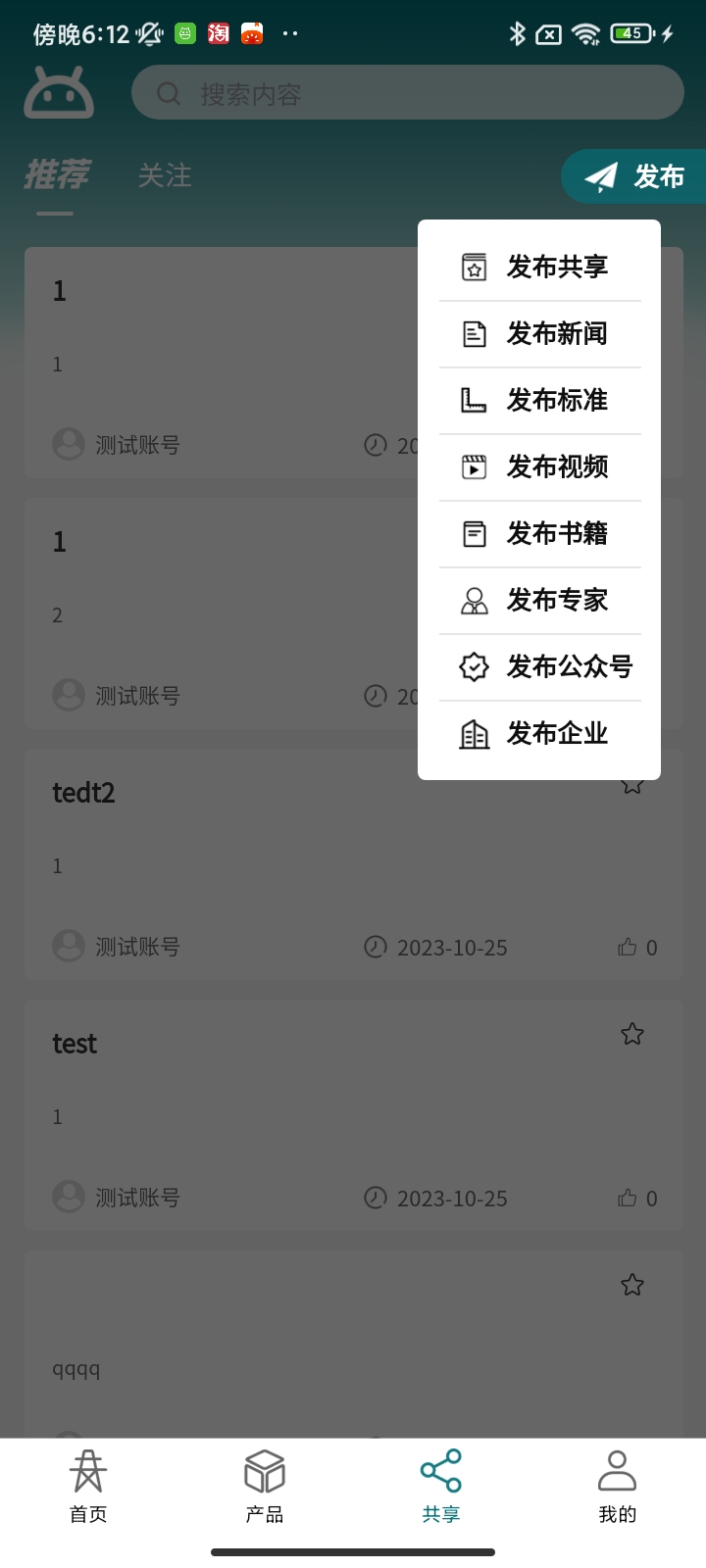
Task: Star the test post
Action: point(632,1034)
